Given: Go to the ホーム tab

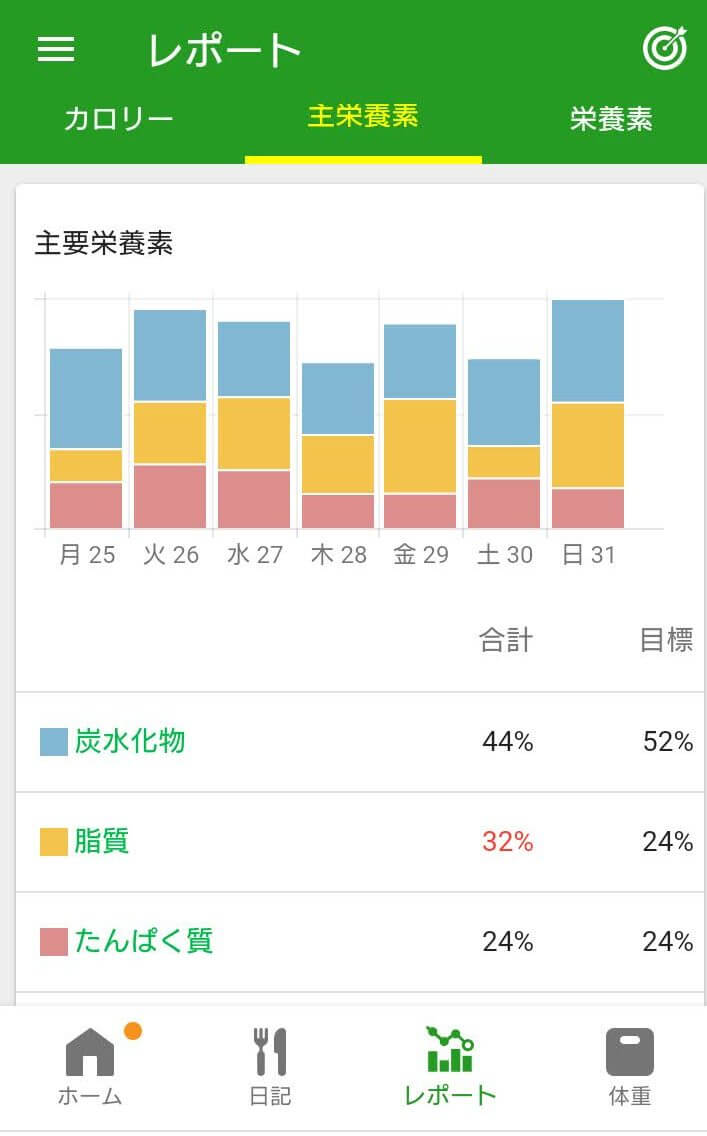Looking at the screenshot, I should tap(90, 1066).
